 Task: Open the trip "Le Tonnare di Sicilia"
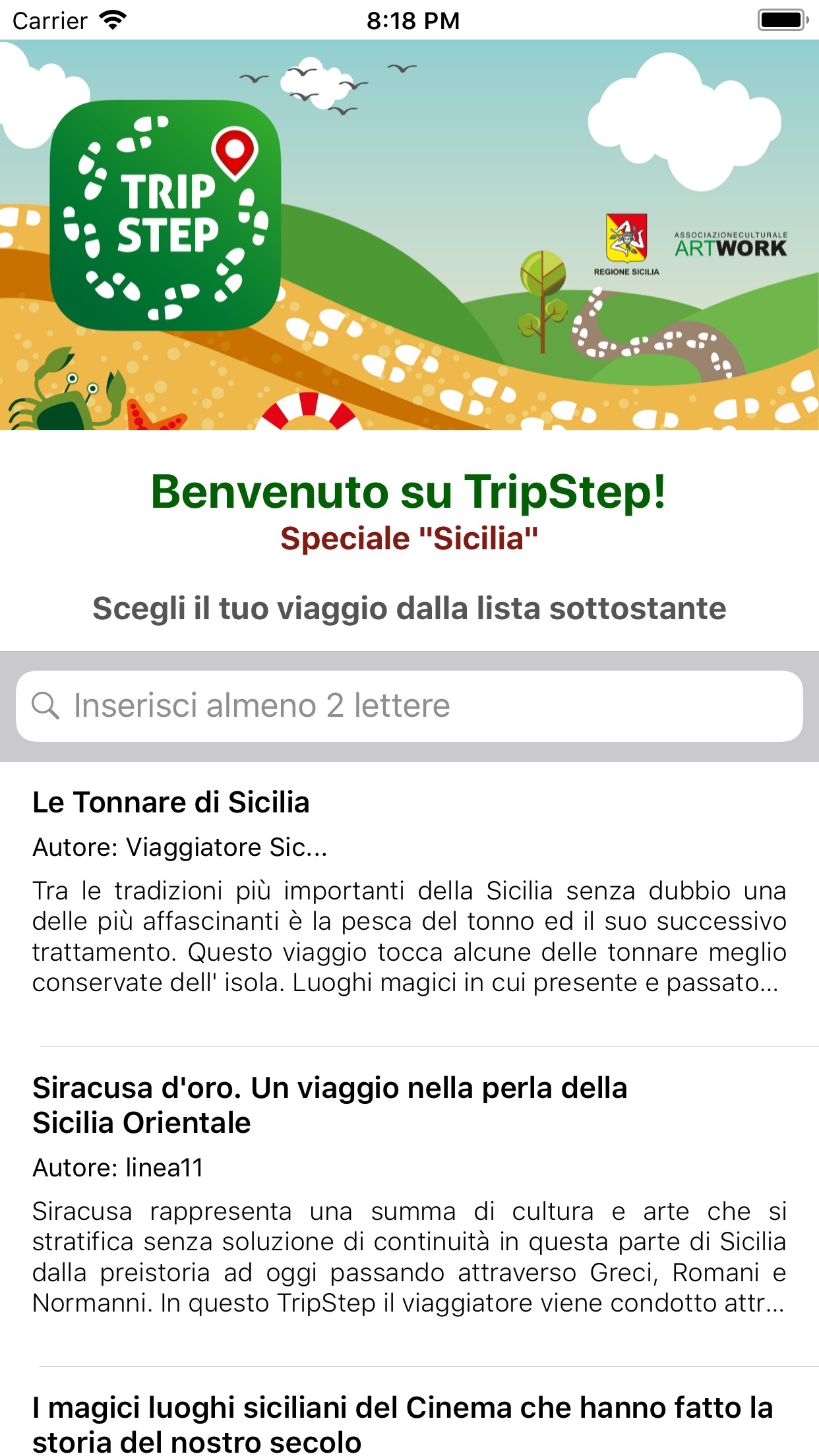[409, 890]
